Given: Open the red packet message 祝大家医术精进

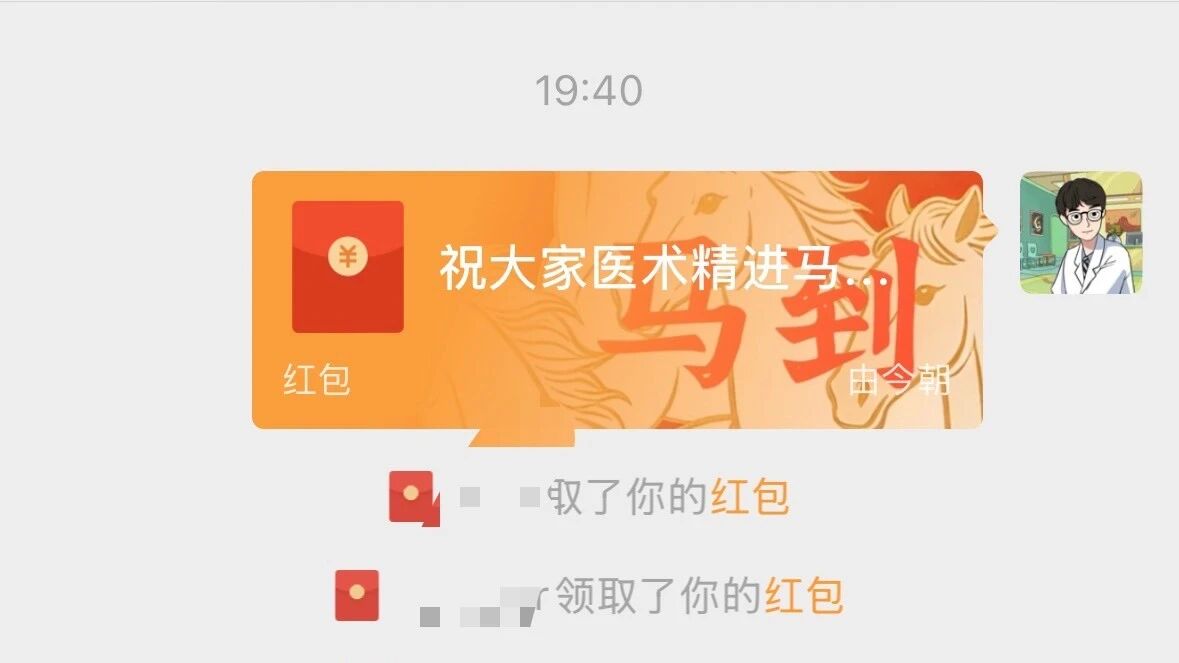Looking at the screenshot, I should point(616,299).
